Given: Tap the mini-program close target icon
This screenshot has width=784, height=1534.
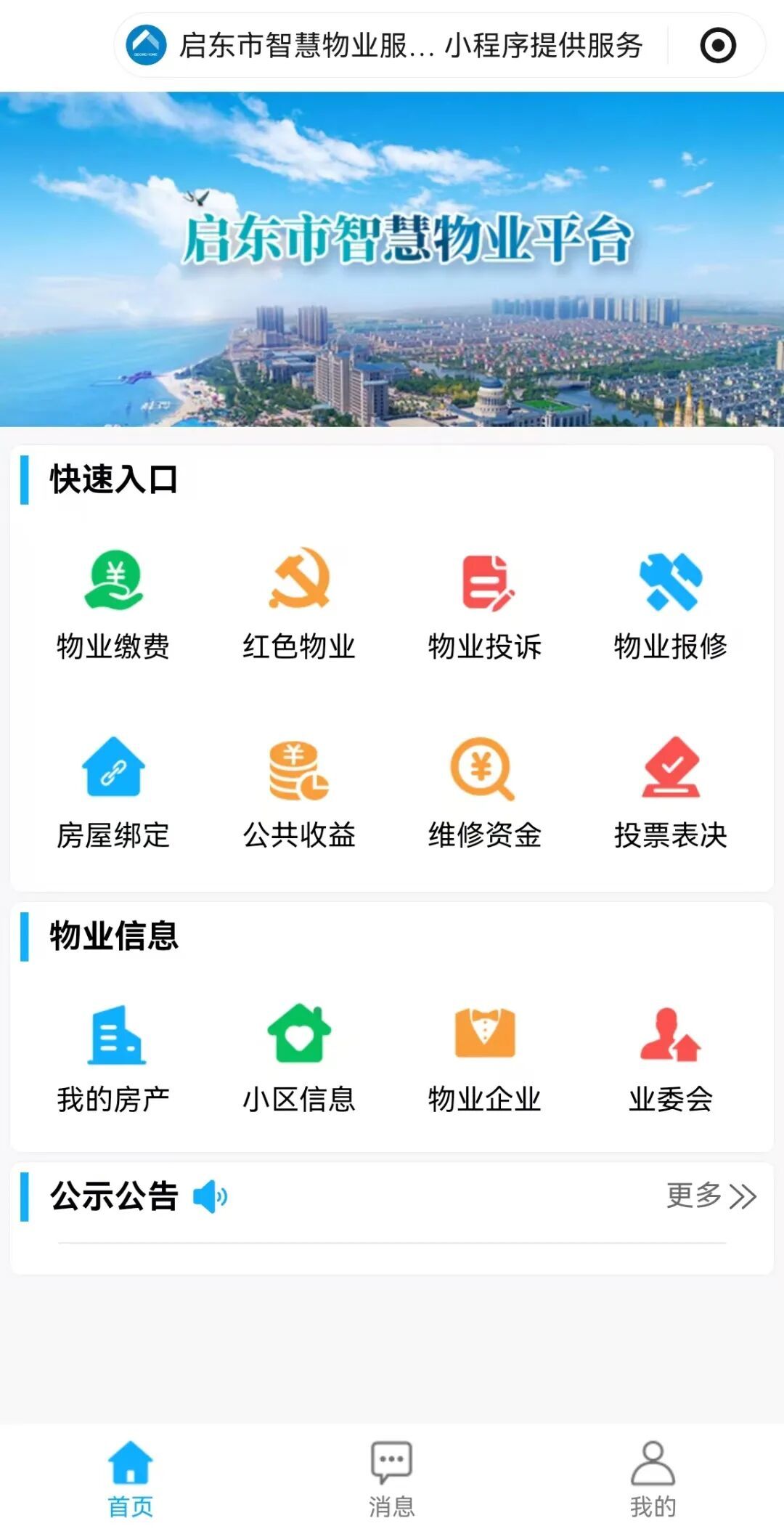Looking at the screenshot, I should coord(718,45).
